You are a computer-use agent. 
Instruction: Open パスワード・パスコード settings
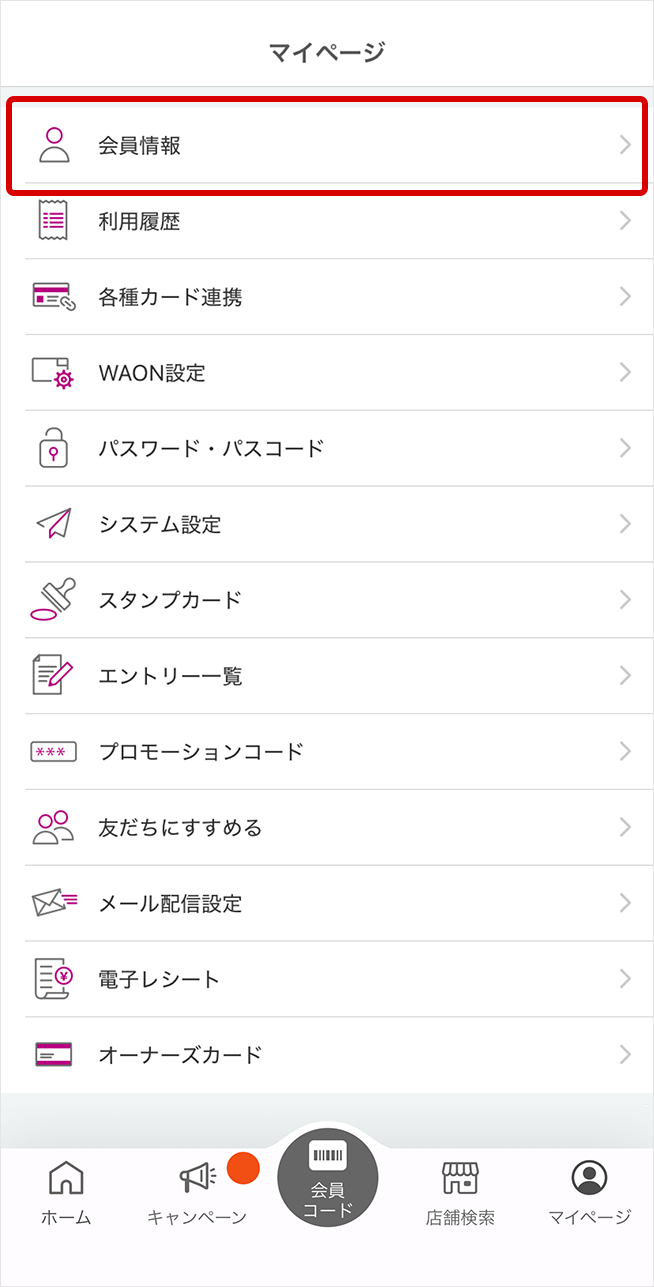tap(327, 449)
